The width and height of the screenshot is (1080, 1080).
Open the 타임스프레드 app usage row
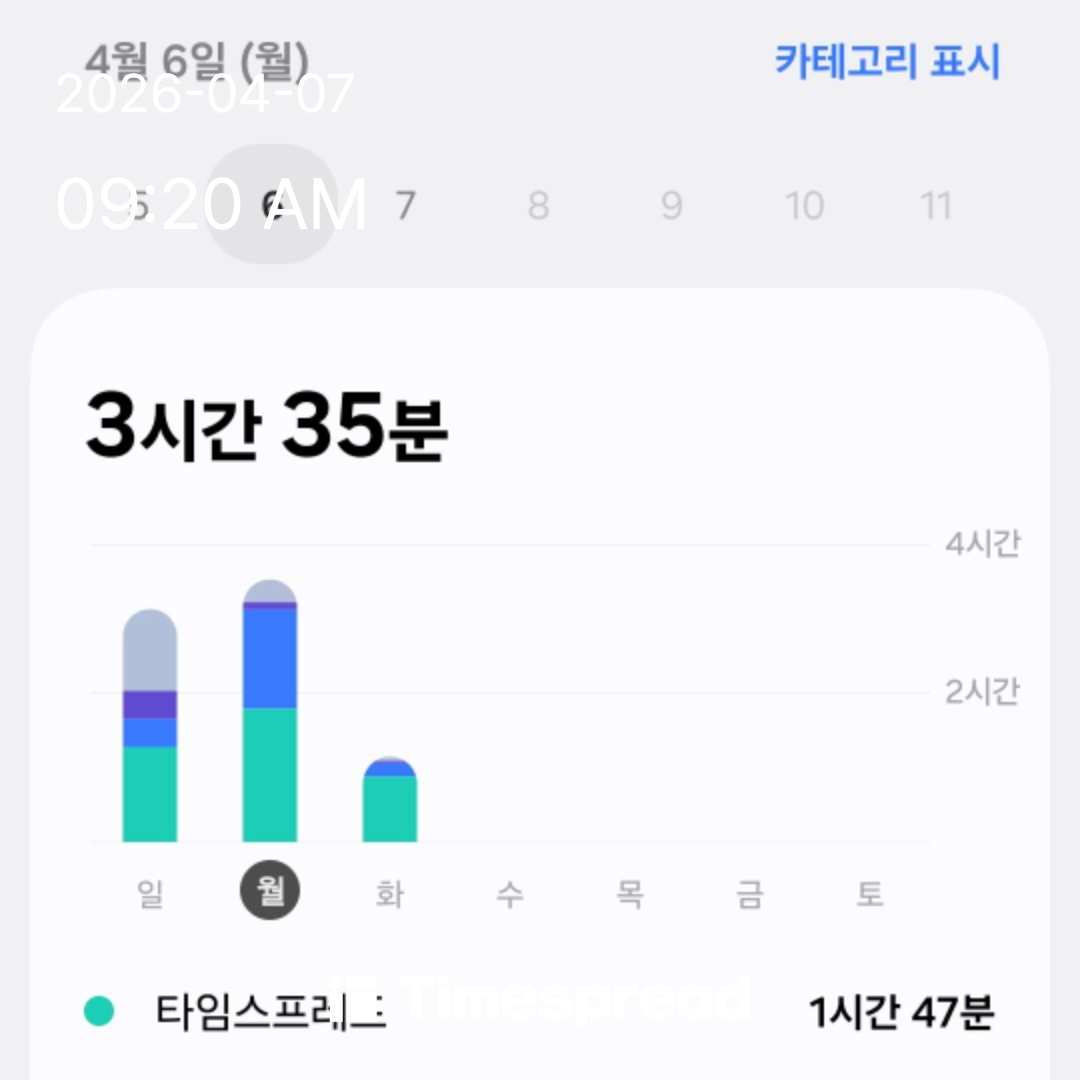click(x=540, y=1012)
